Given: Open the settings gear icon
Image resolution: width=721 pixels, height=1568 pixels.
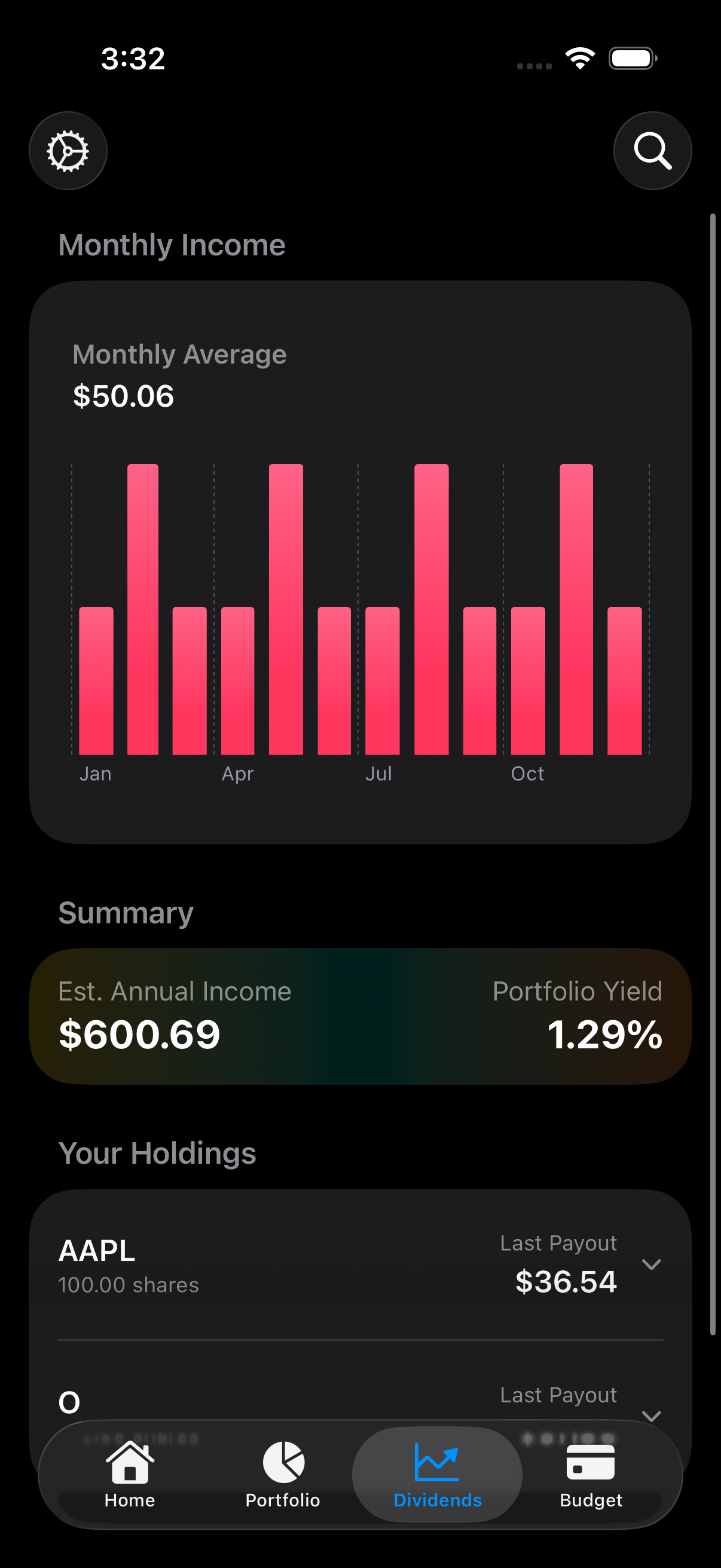Looking at the screenshot, I should [x=68, y=150].
